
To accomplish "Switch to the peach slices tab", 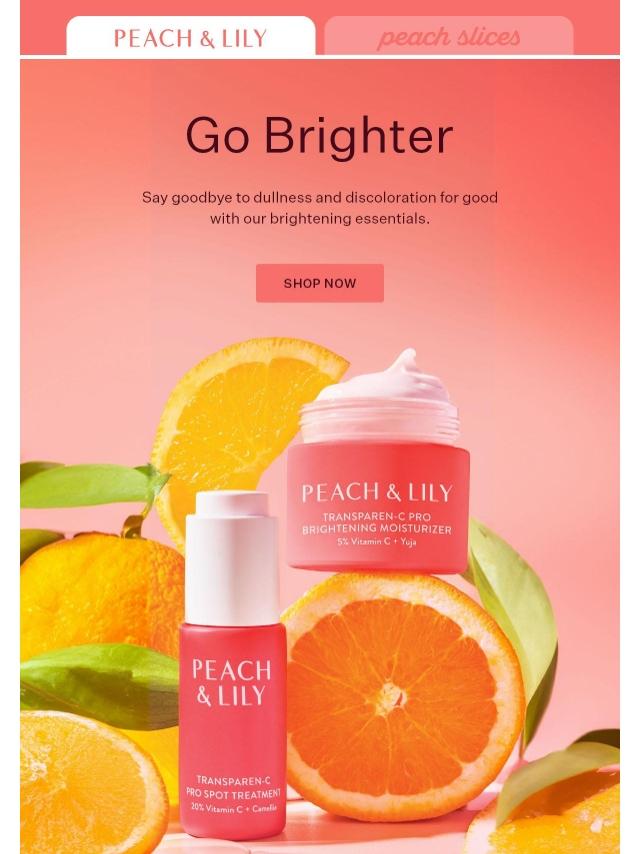I will click(x=448, y=38).
